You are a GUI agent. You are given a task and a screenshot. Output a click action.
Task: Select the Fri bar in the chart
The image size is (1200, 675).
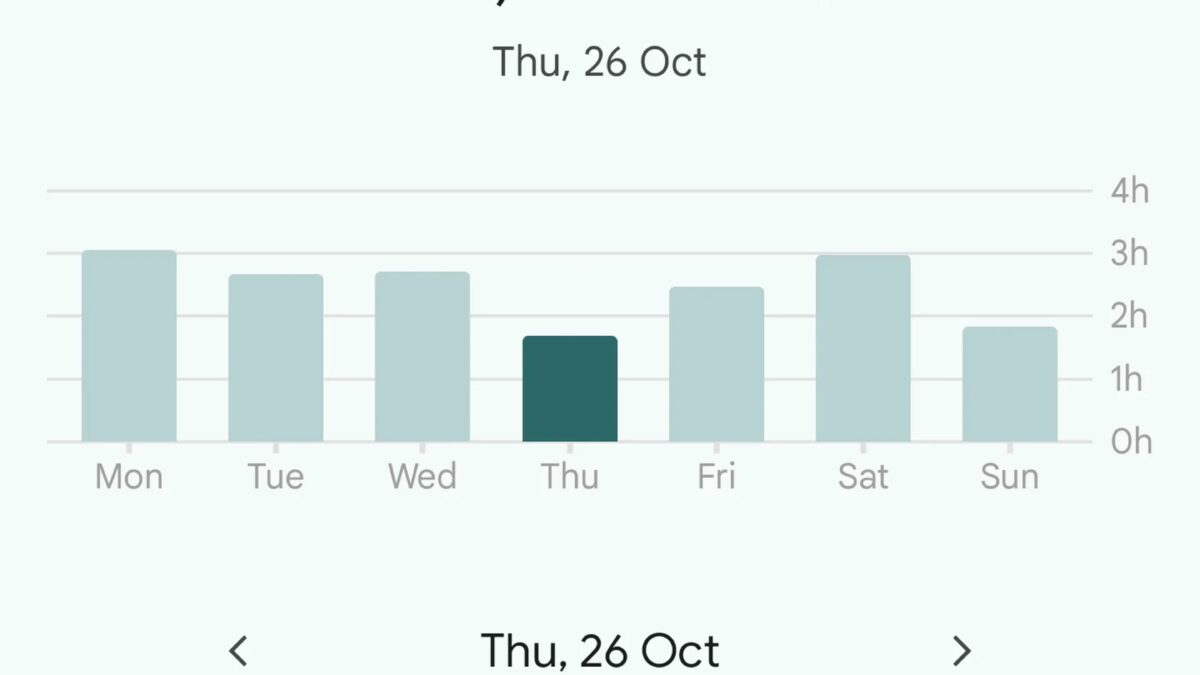pyautogui.click(x=716, y=364)
